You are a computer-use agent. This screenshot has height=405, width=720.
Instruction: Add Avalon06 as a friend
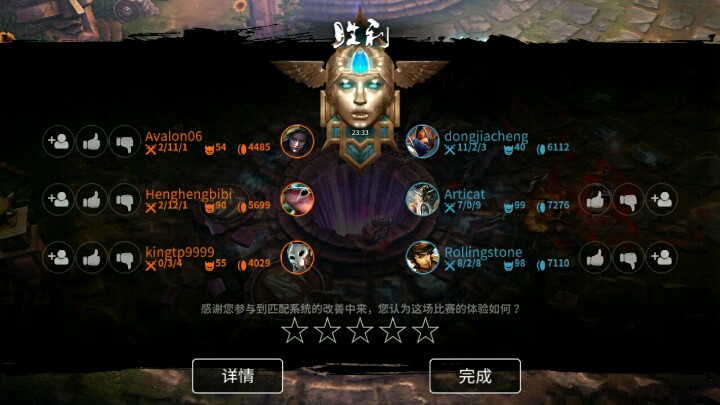click(59, 142)
